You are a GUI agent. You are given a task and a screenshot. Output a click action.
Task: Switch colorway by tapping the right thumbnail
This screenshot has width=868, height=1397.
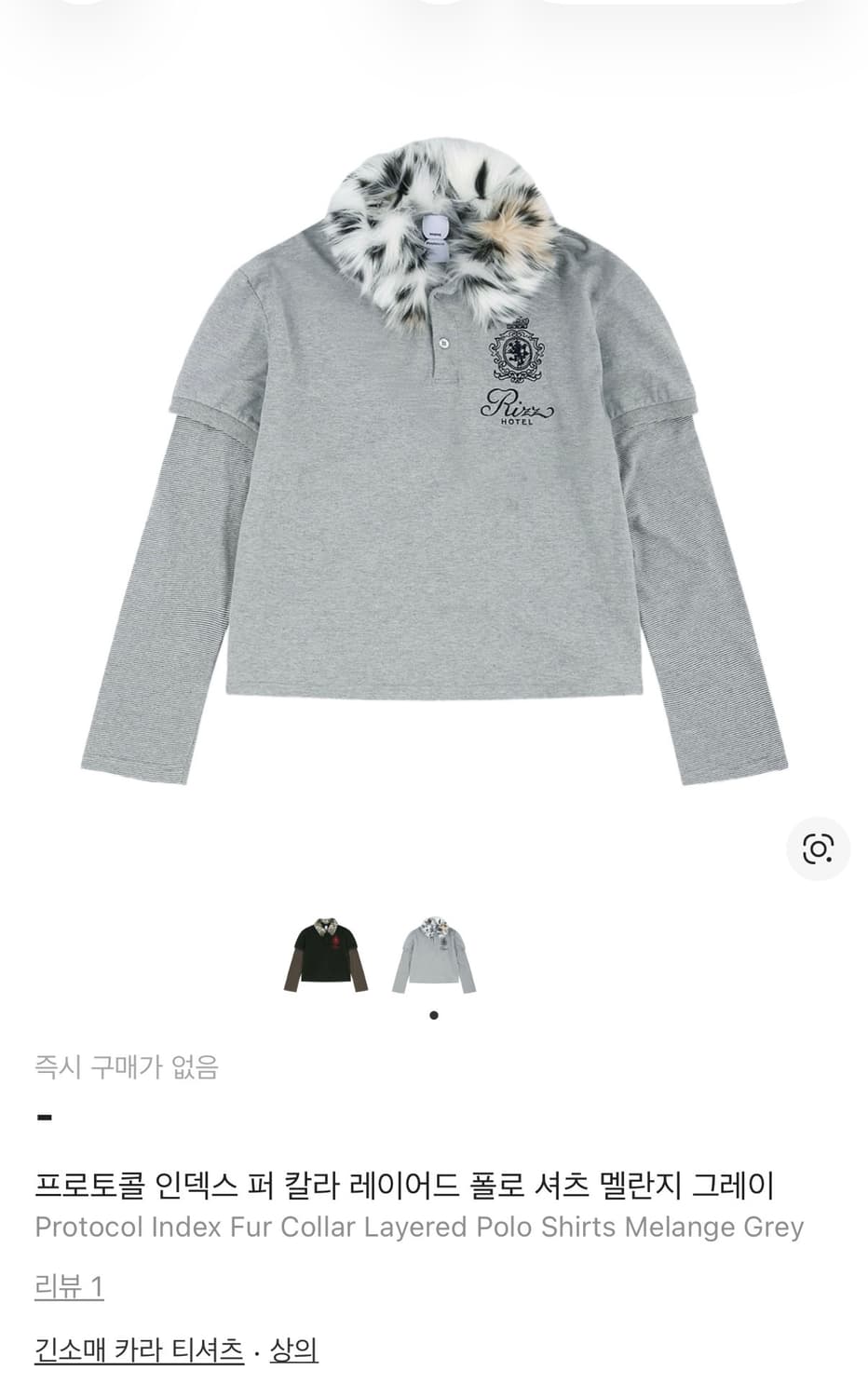(434, 952)
